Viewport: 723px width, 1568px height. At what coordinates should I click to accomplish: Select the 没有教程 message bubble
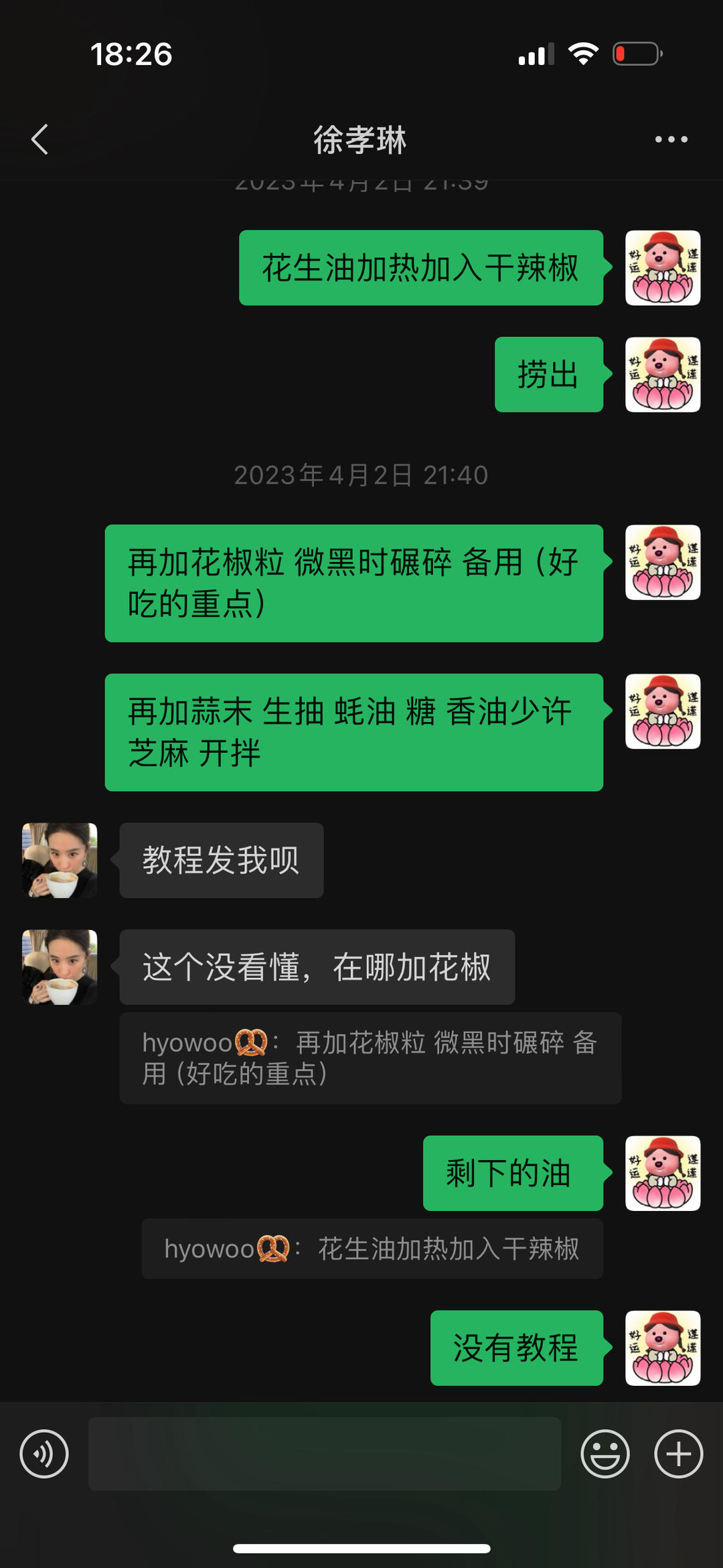coord(517,1348)
